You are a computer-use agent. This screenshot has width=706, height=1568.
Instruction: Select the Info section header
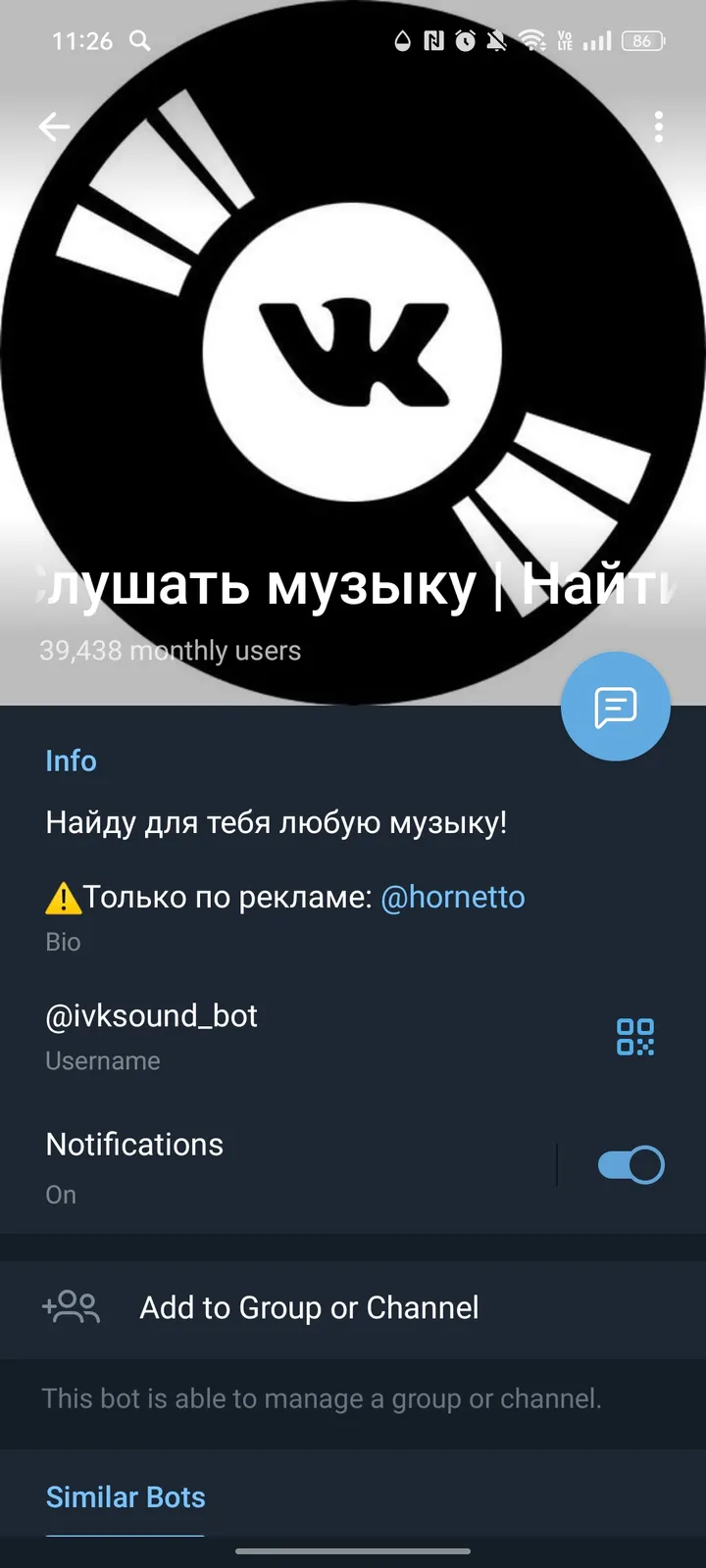[x=71, y=760]
